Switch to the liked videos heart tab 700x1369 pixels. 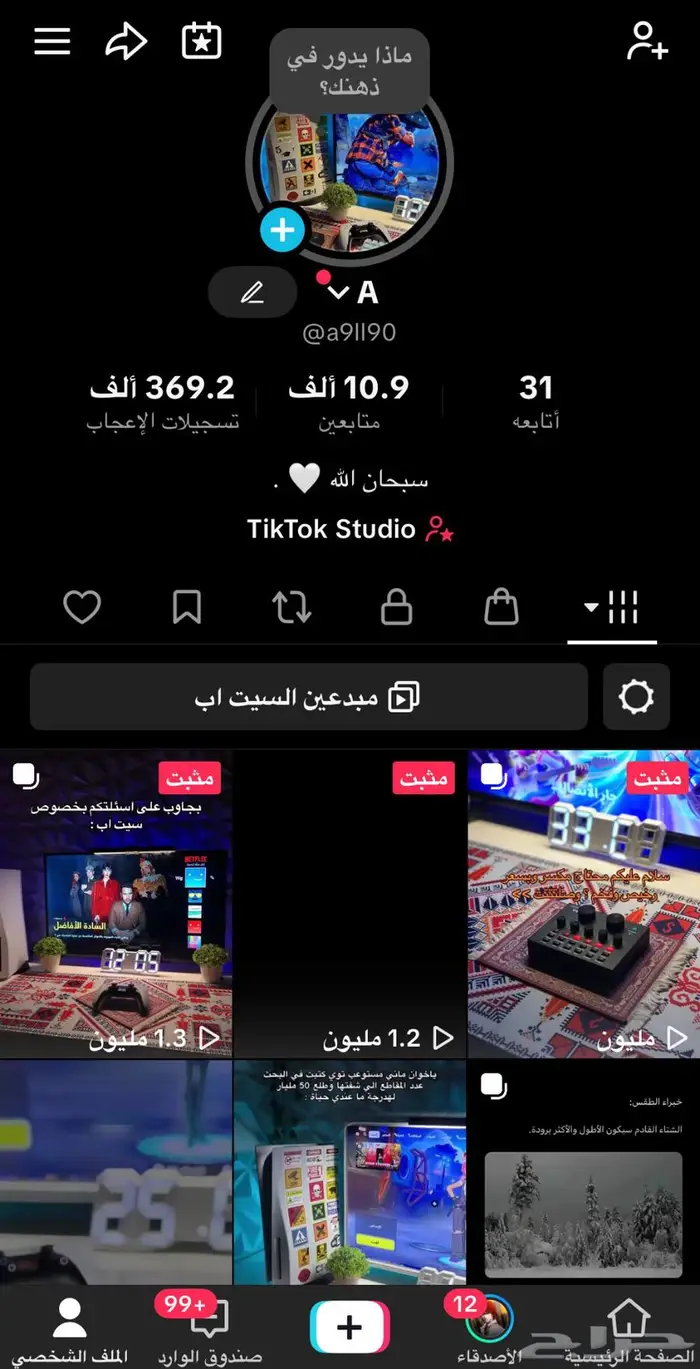[82, 607]
